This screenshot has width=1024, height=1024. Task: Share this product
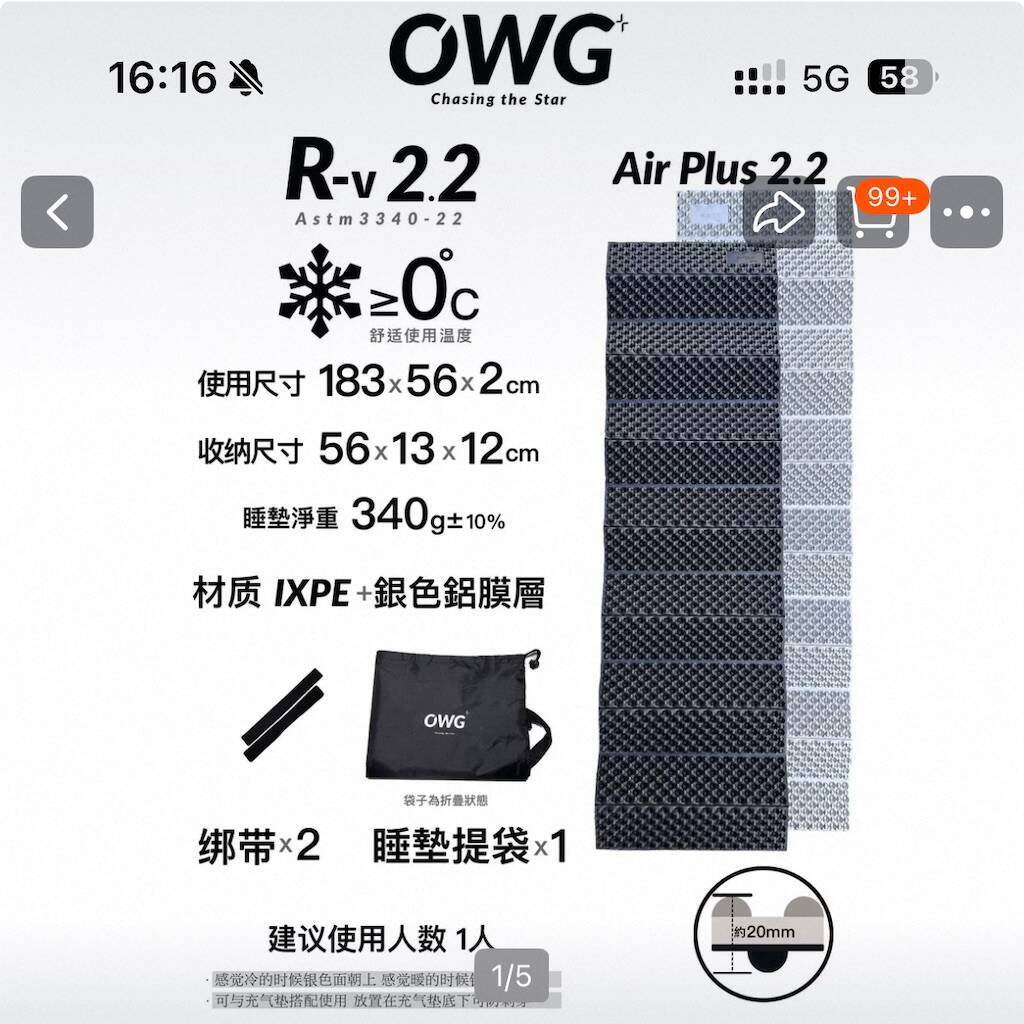point(779,212)
